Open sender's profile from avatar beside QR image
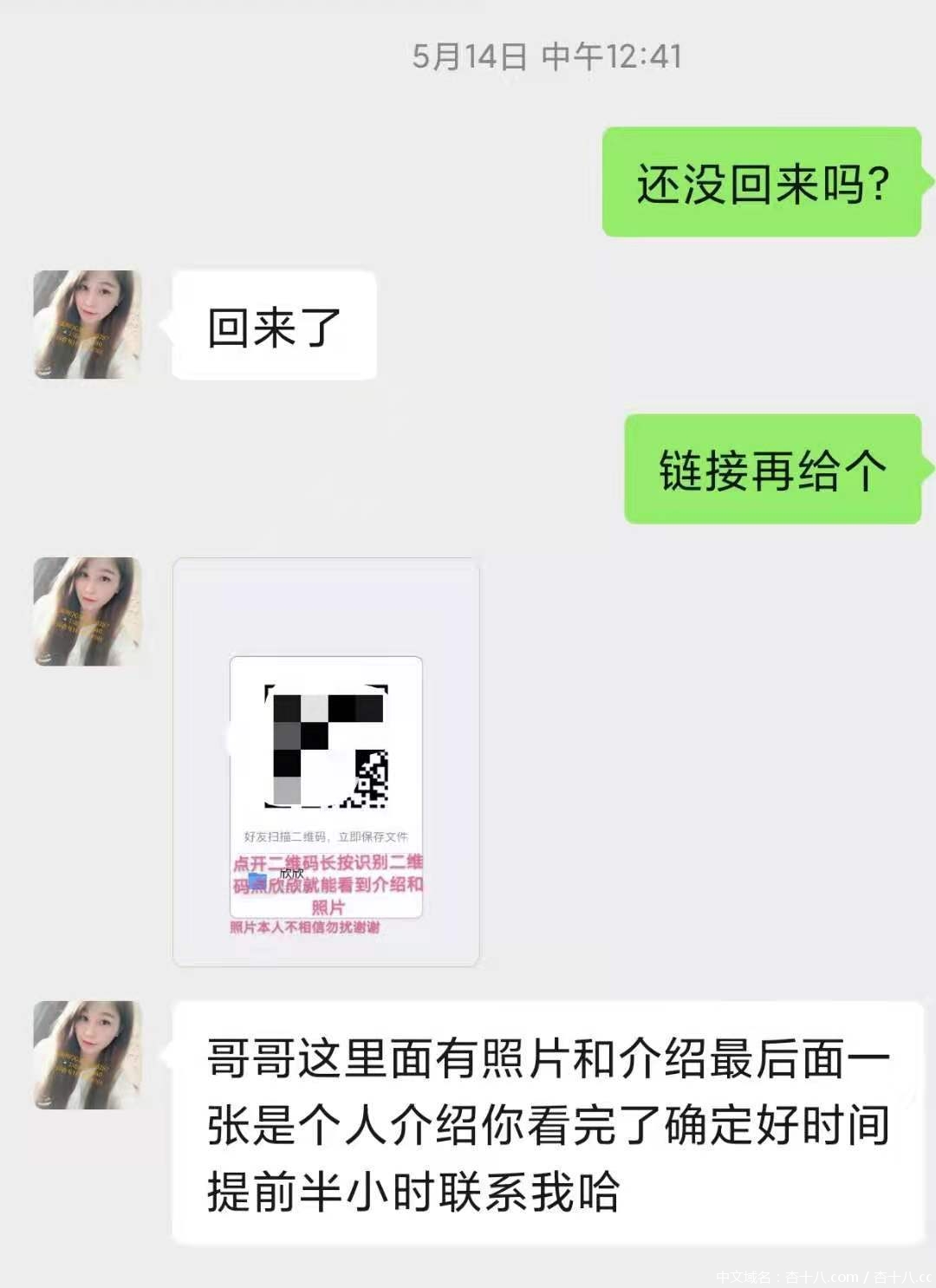Screen dimensions: 936x1288 (88, 612)
